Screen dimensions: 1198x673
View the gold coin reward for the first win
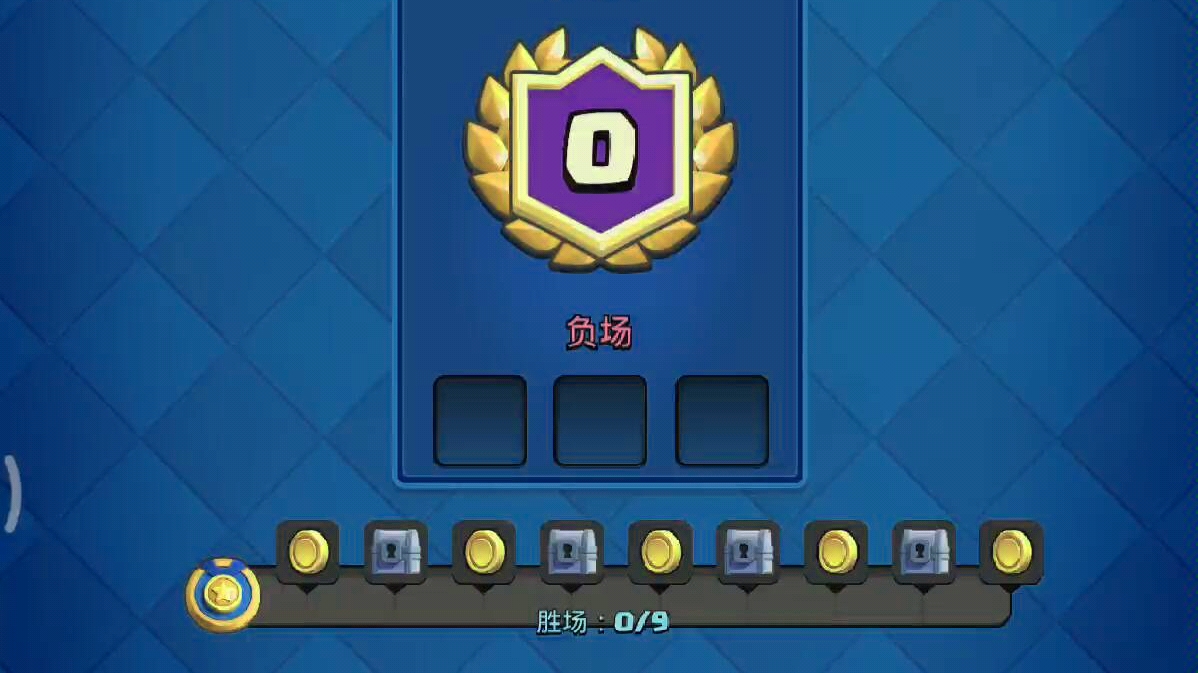307,551
